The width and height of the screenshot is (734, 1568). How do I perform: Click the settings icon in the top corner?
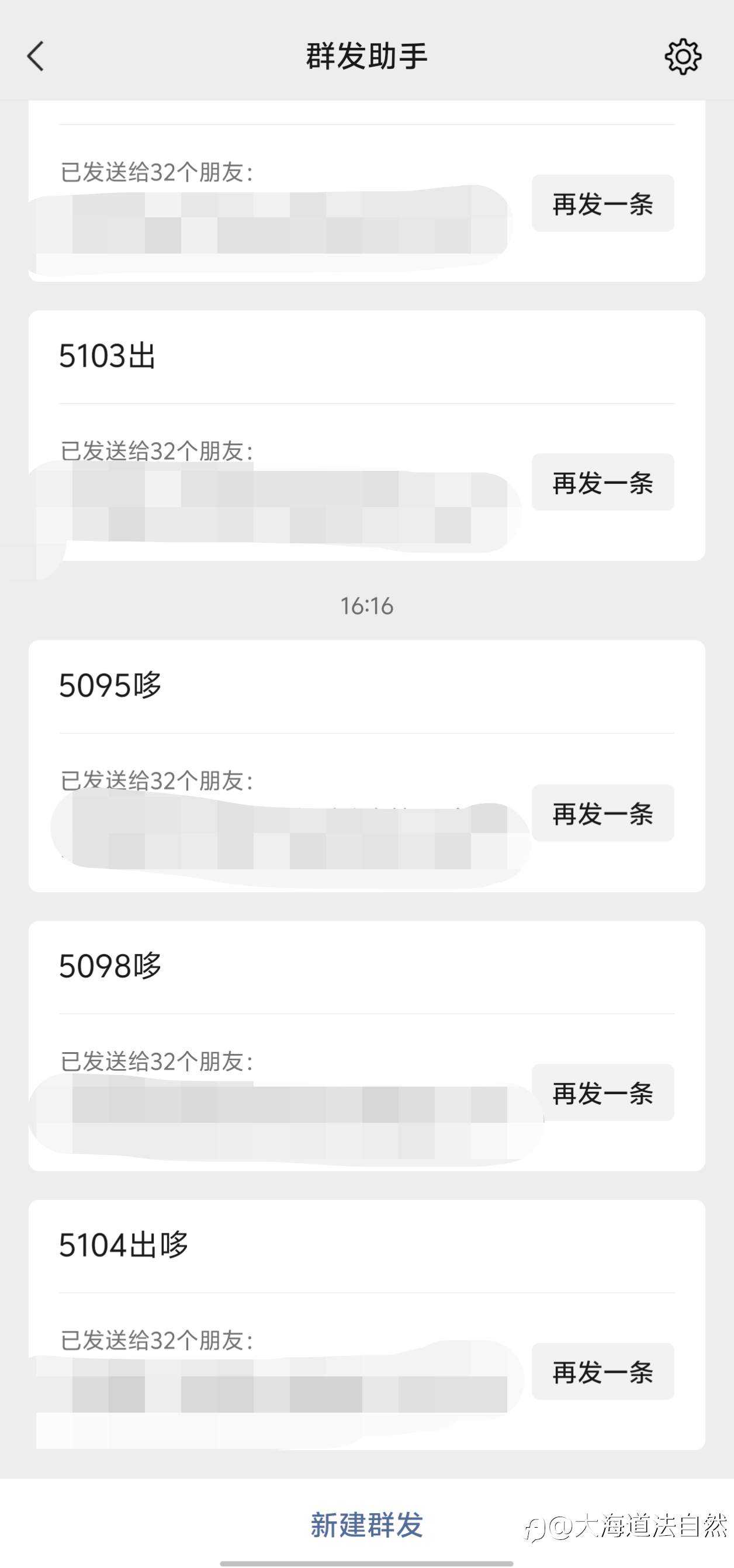[x=682, y=57]
